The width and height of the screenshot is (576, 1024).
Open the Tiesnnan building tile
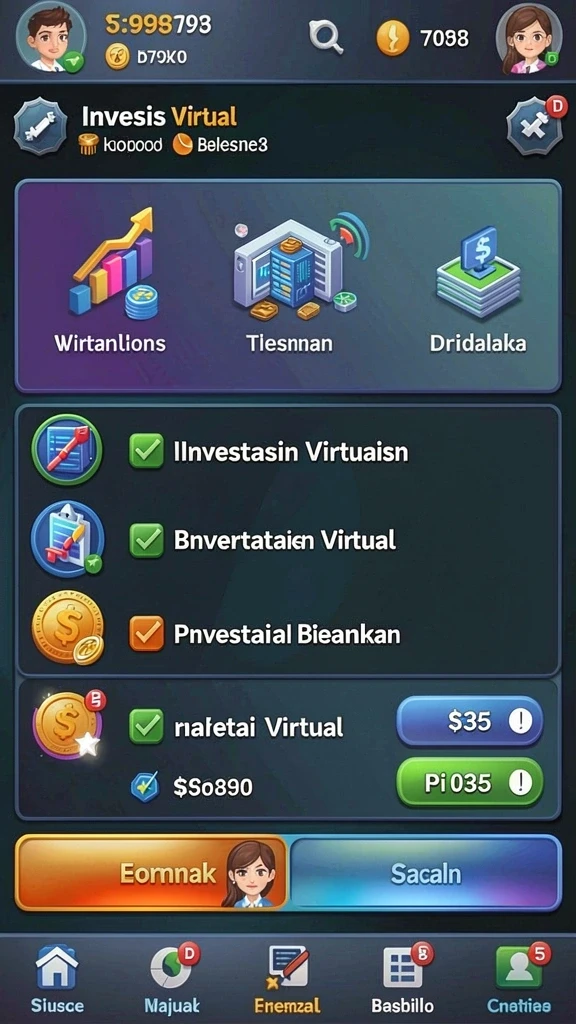click(290, 282)
